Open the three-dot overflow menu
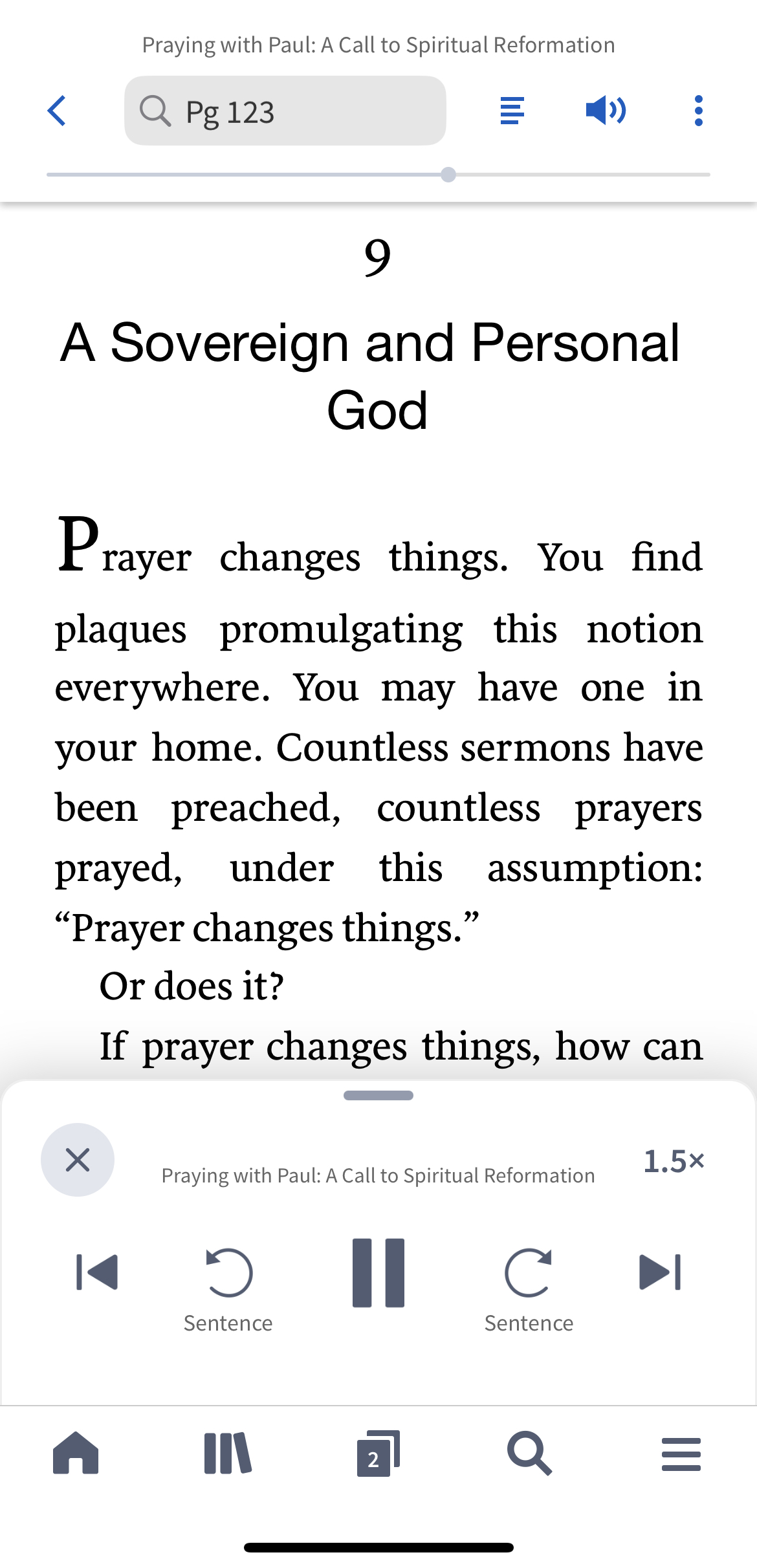Image resolution: width=757 pixels, height=1568 pixels. [x=698, y=111]
